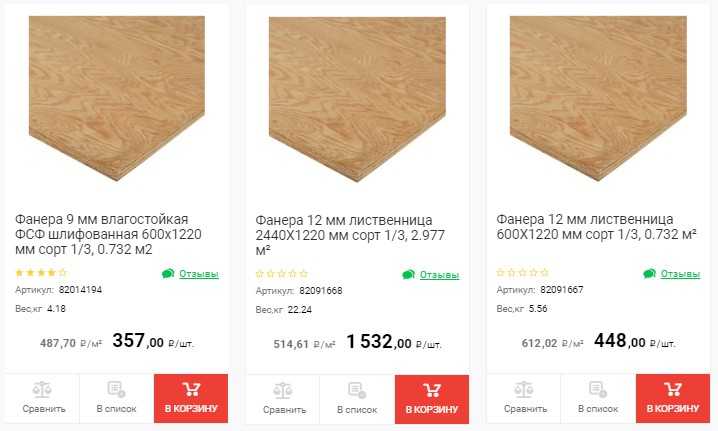Open reviews for 9 mm ФСФ plywood
The width and height of the screenshot is (718, 431).
[198, 273]
